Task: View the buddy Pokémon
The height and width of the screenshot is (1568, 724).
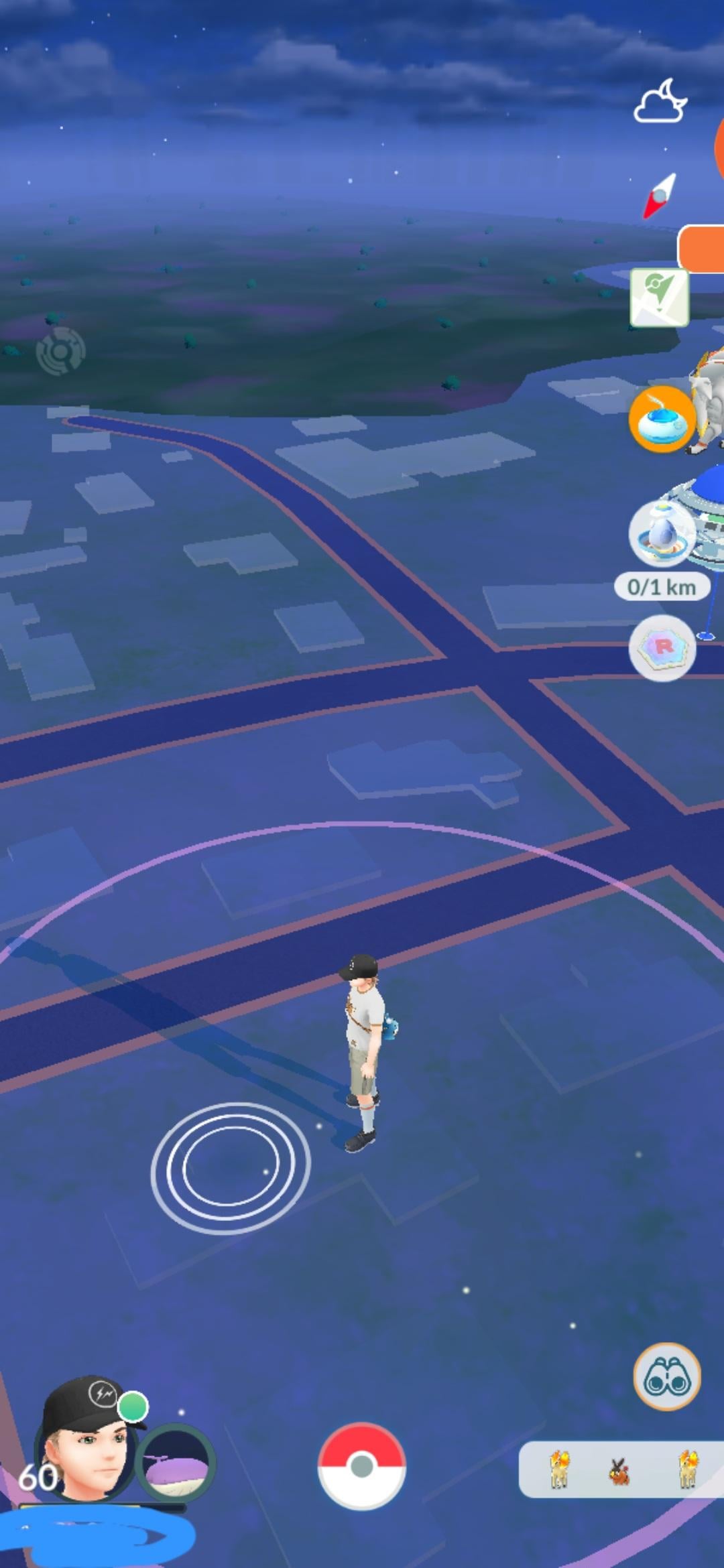Action: (x=176, y=1464)
